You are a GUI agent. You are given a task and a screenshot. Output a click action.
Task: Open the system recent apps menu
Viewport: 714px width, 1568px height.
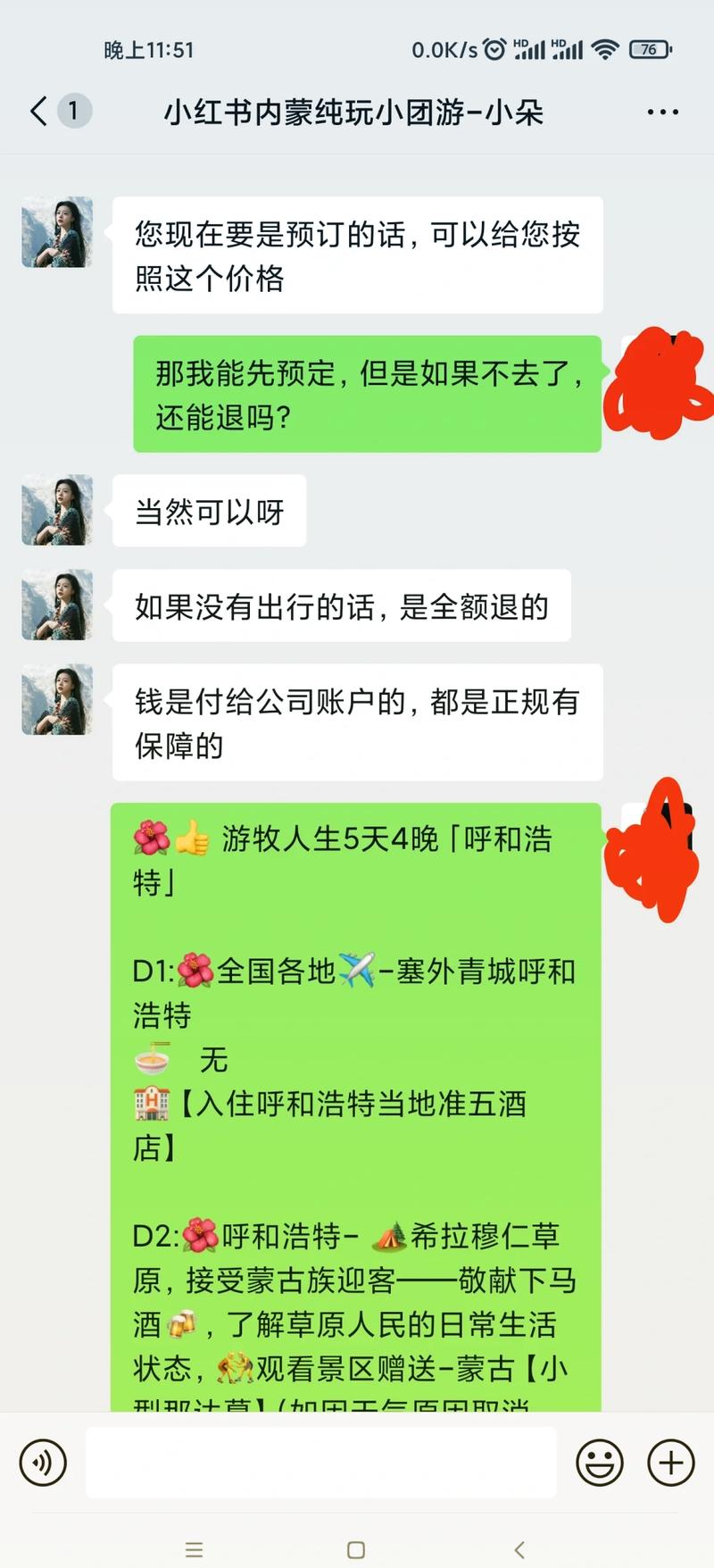click(194, 1549)
